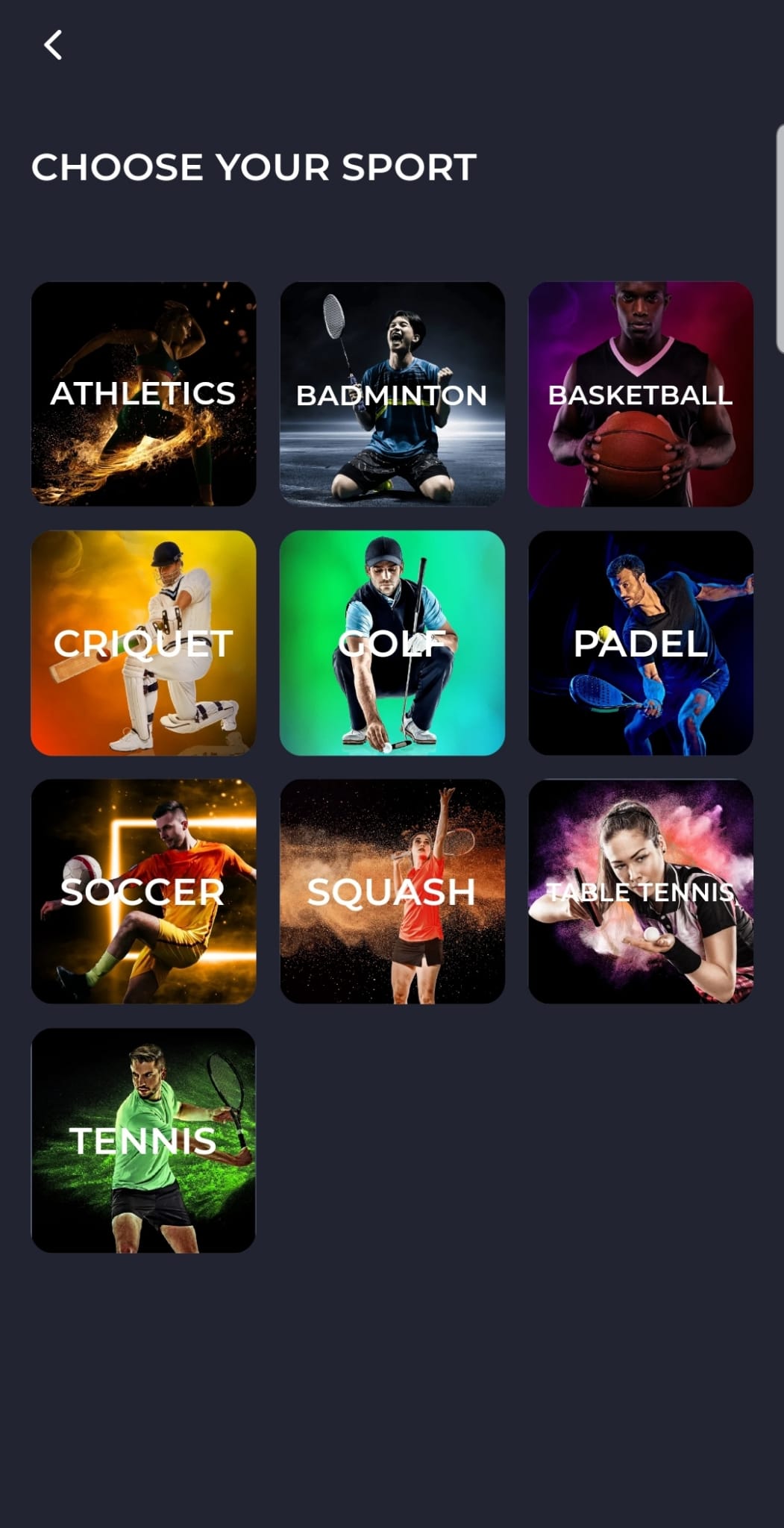784x1528 pixels.
Task: Pick Tennis from the sports grid
Action: click(143, 1140)
